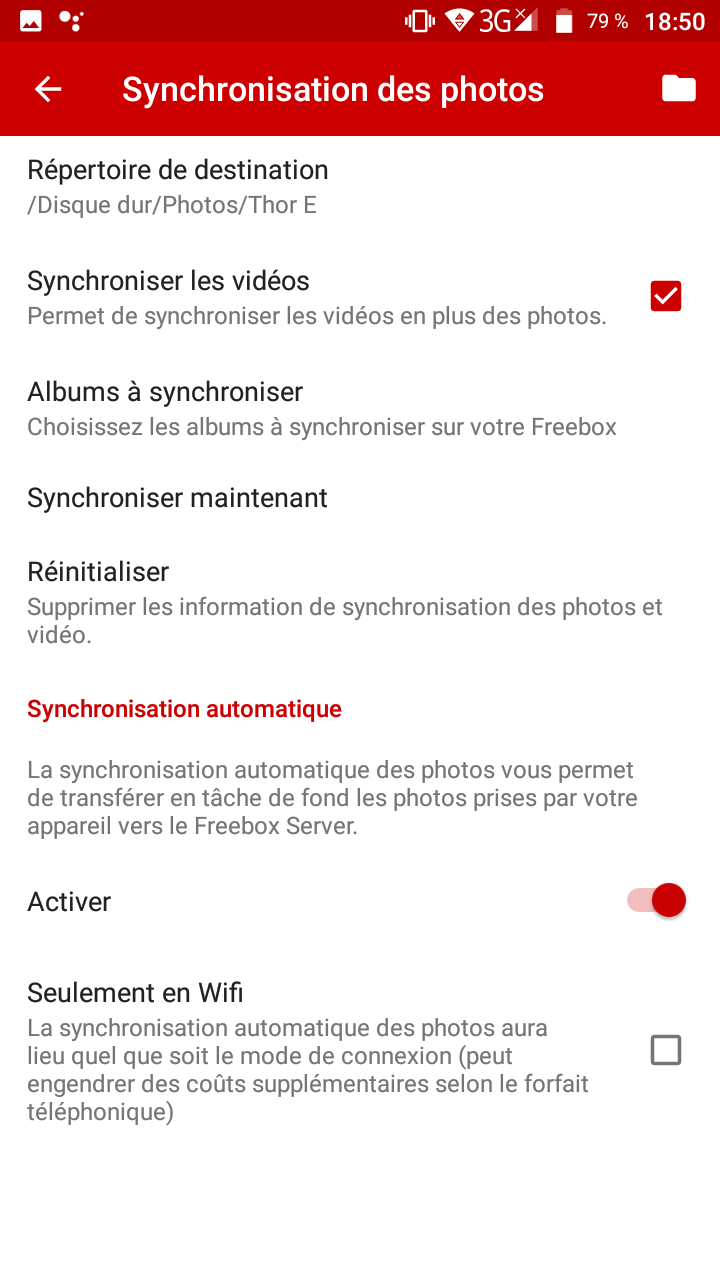Turn off the Activer switch
720x1280 pixels.
point(657,900)
